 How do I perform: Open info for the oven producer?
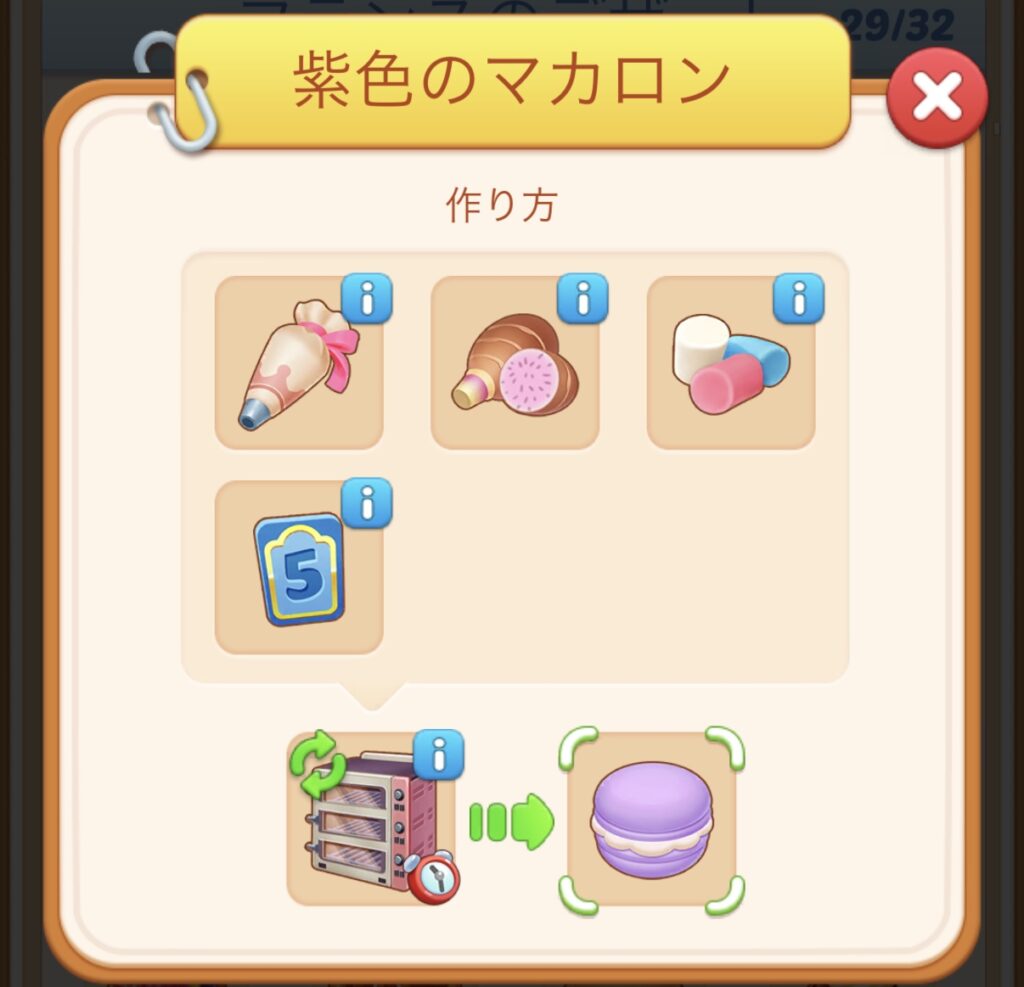[x=438, y=755]
